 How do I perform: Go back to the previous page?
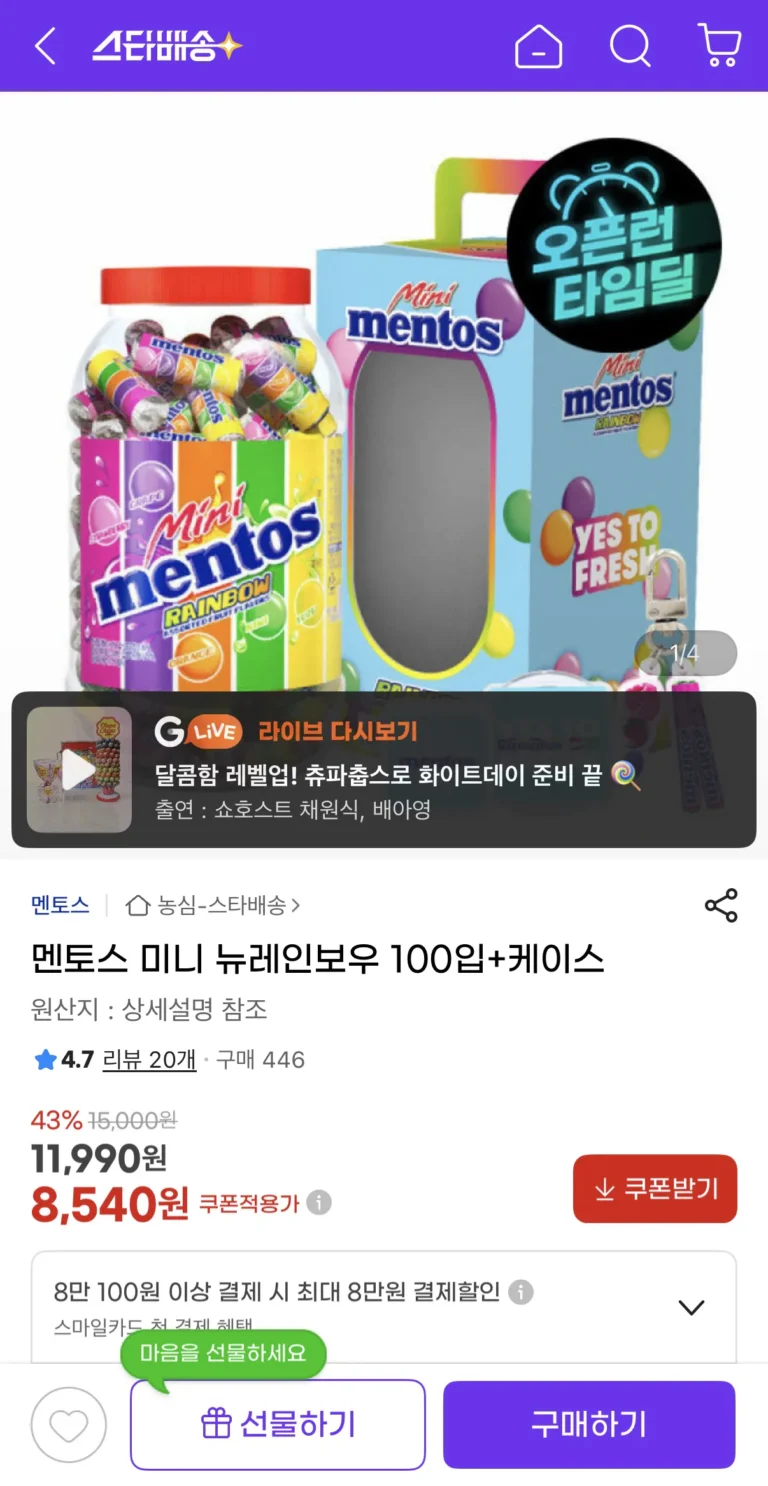pos(45,46)
